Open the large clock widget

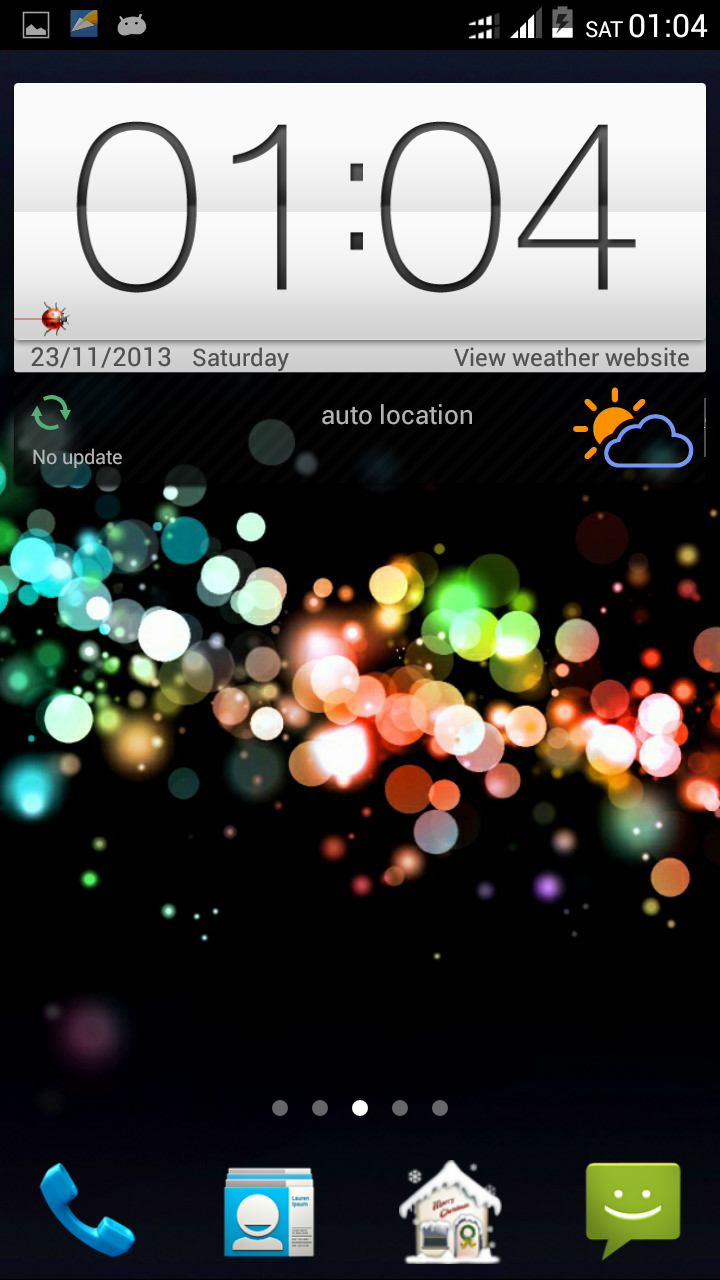pyautogui.click(x=358, y=208)
